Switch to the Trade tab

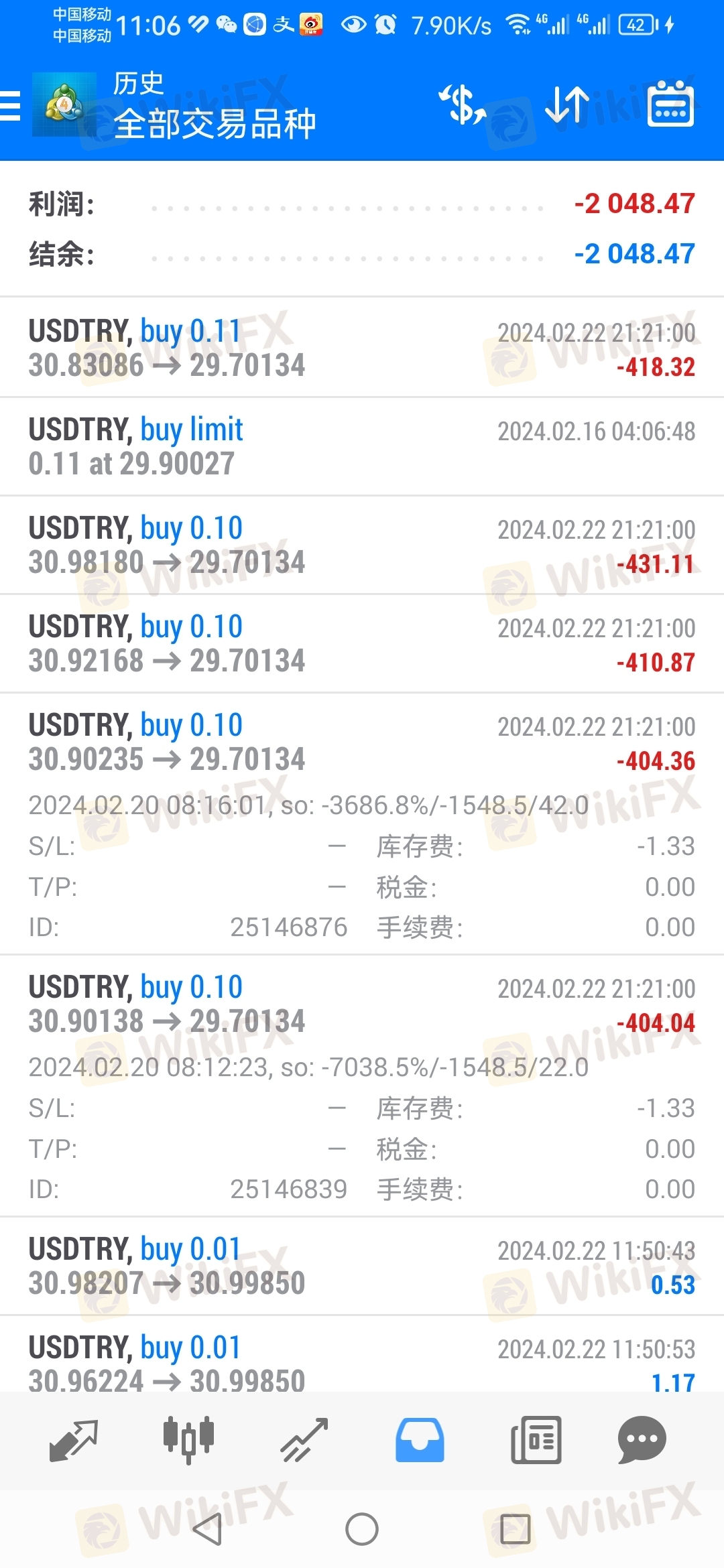pos(304,1440)
